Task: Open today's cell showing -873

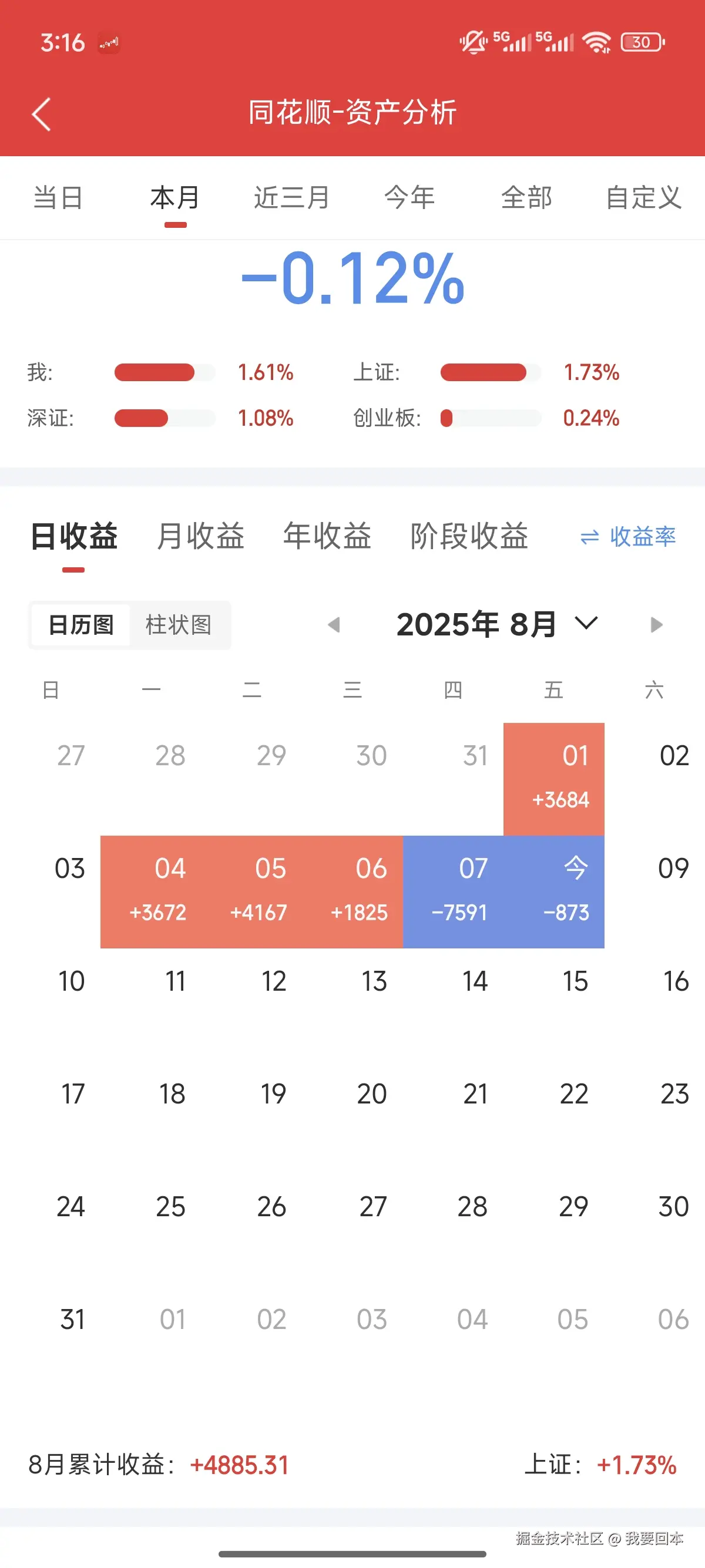Action: 553,891
